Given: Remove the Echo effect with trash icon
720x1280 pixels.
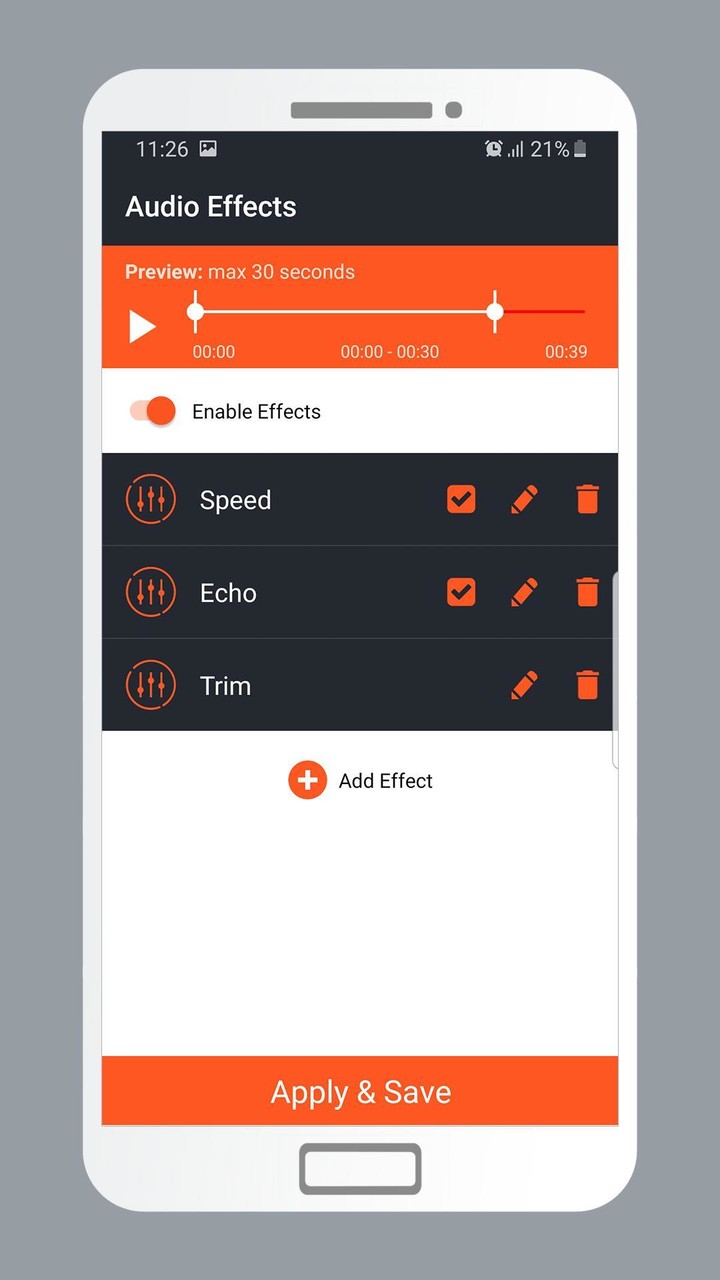Looking at the screenshot, I should click(x=587, y=592).
